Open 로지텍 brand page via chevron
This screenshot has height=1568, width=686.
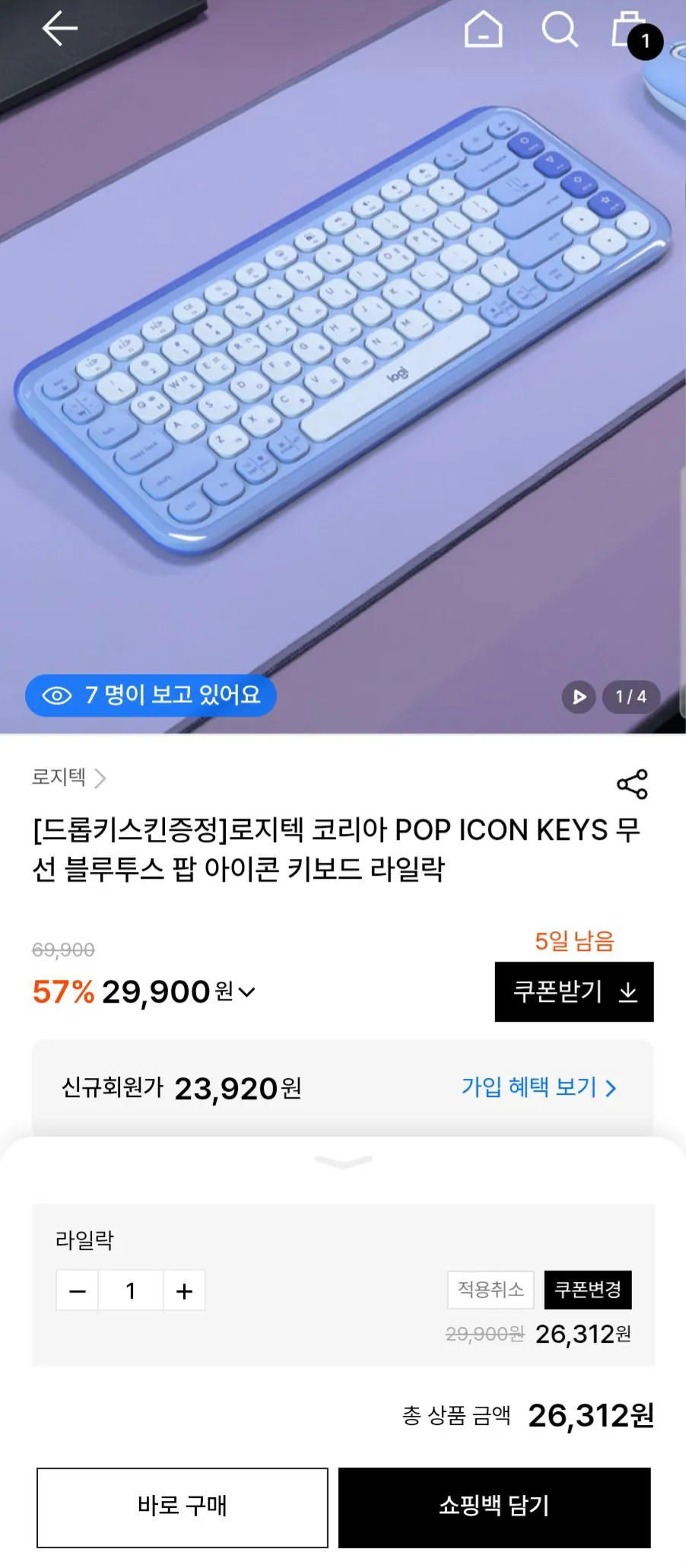(x=101, y=779)
